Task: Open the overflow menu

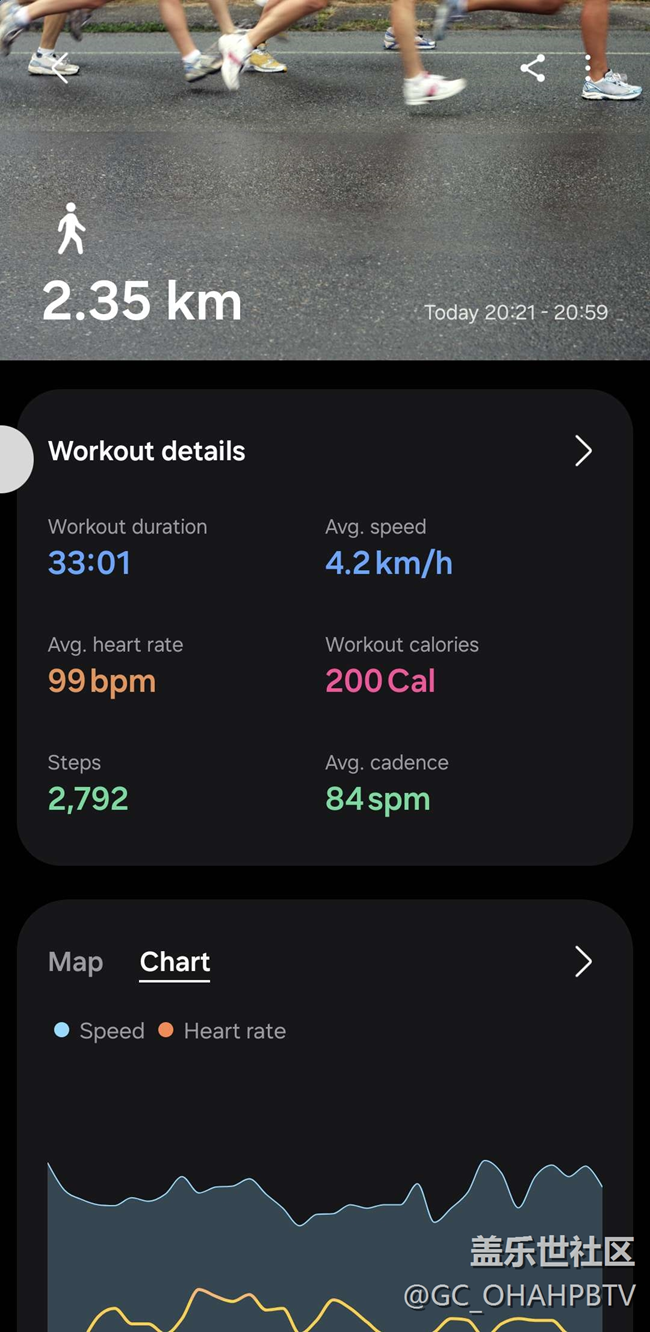Action: click(588, 68)
